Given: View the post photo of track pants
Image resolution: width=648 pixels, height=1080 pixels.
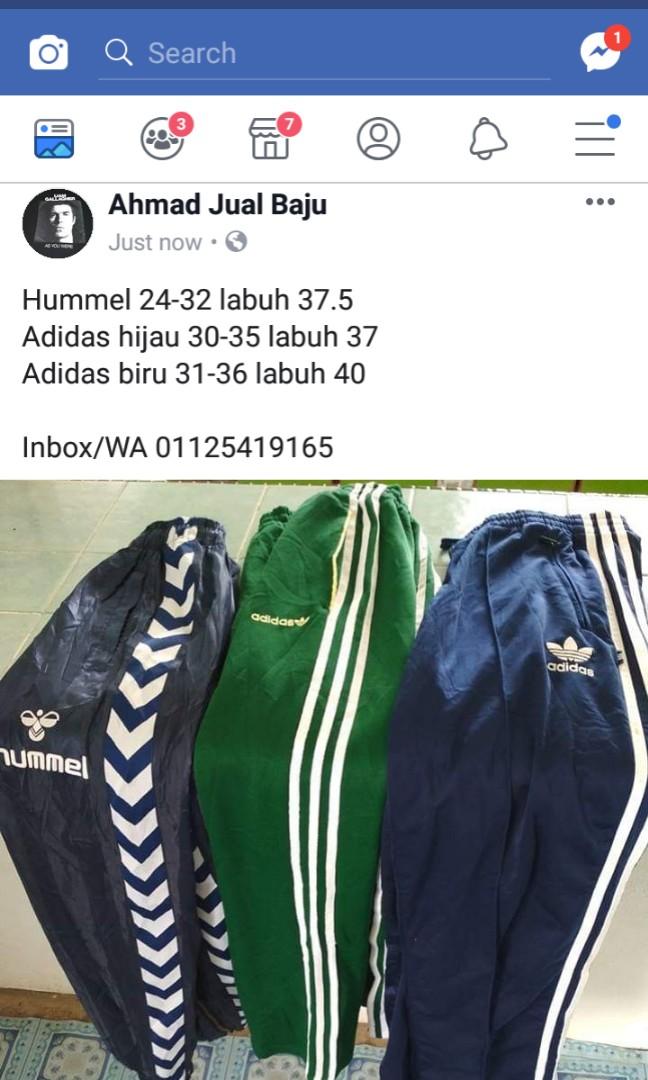Looking at the screenshot, I should (x=324, y=780).
